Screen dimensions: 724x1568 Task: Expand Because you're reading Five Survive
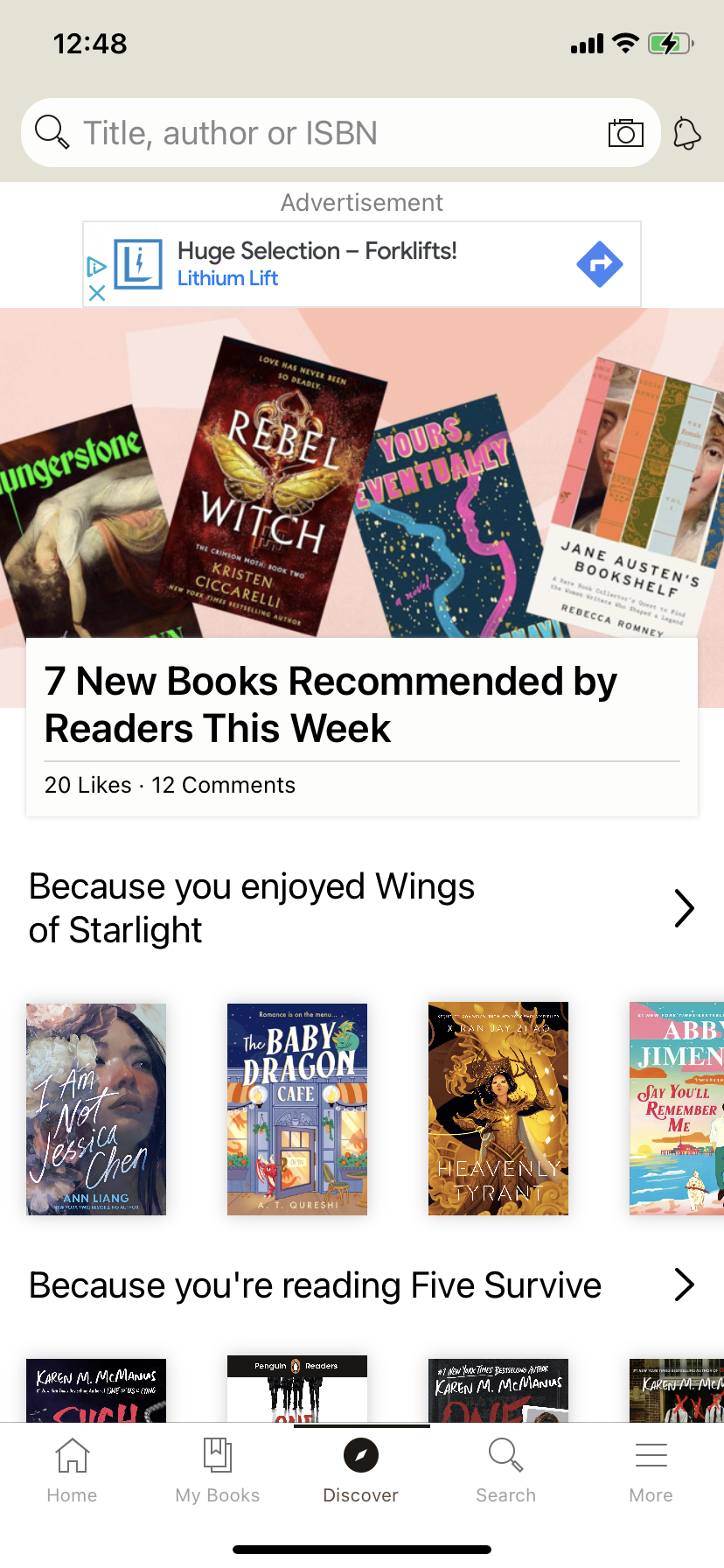684,1284
